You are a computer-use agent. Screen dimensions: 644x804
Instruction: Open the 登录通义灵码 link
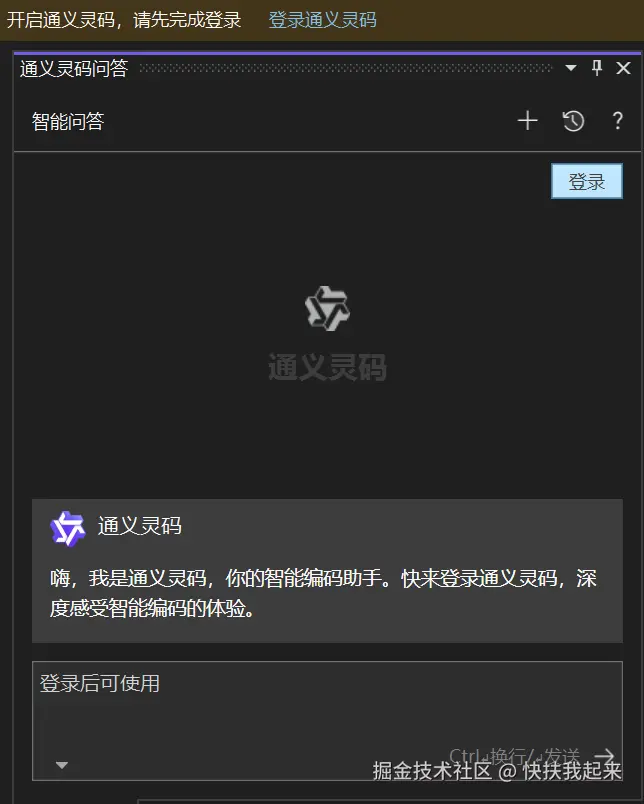322,20
